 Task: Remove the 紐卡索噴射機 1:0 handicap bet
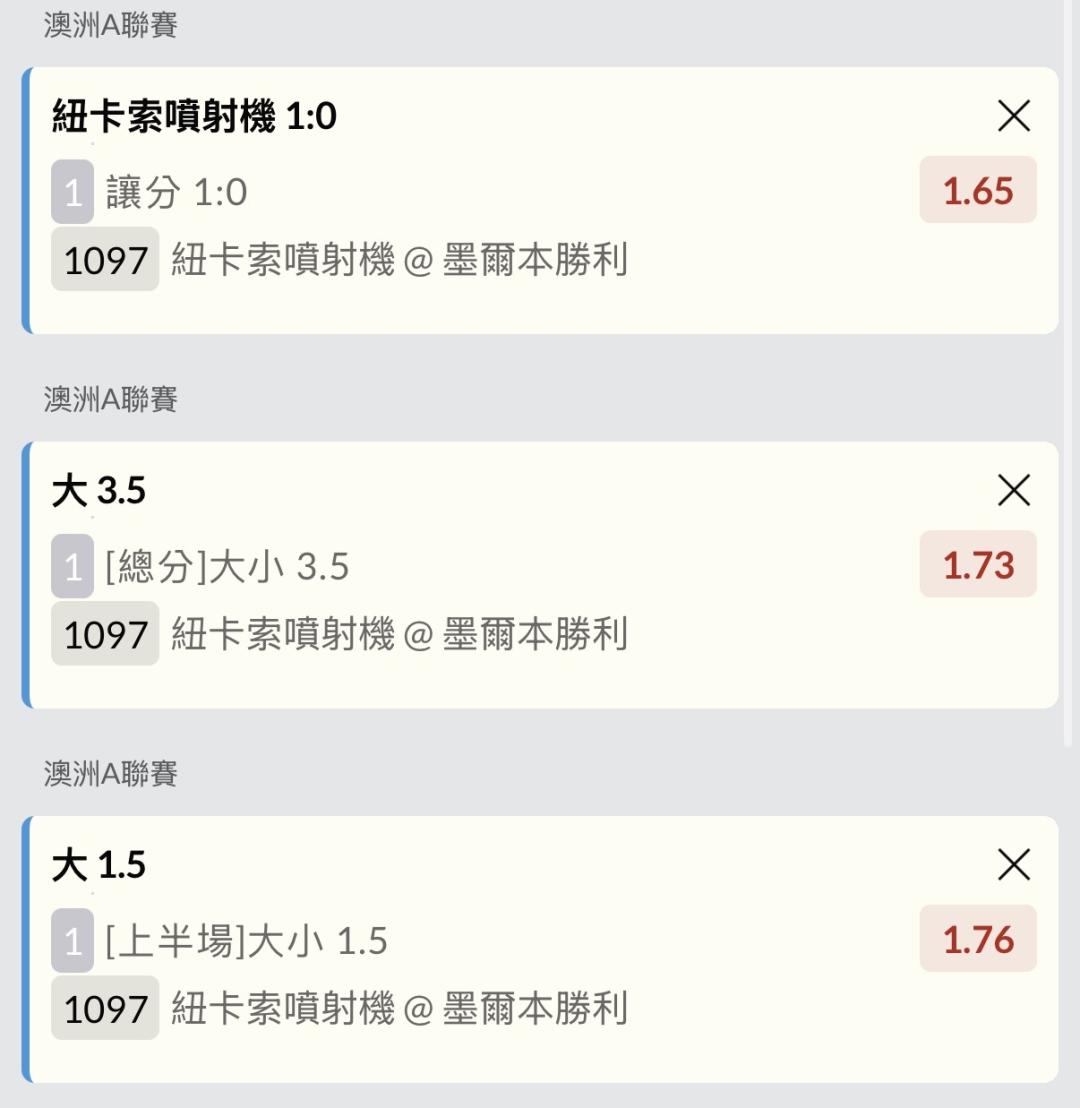1014,117
